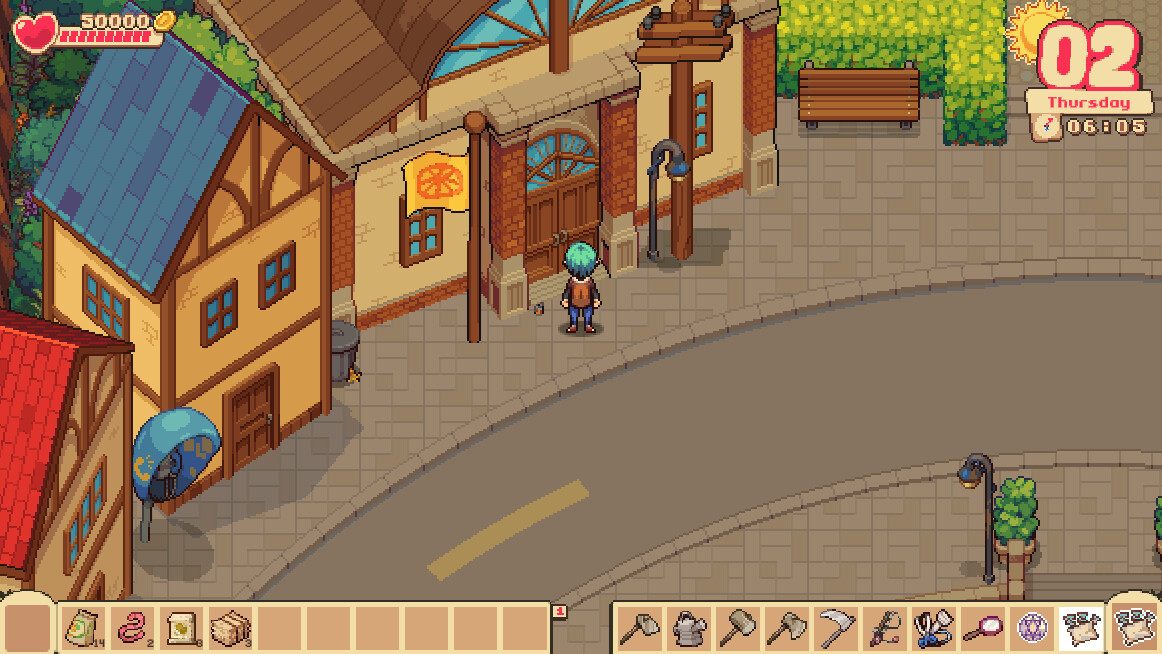Select the seed bag in inventory
The image size is (1162, 654).
[x=82, y=627]
